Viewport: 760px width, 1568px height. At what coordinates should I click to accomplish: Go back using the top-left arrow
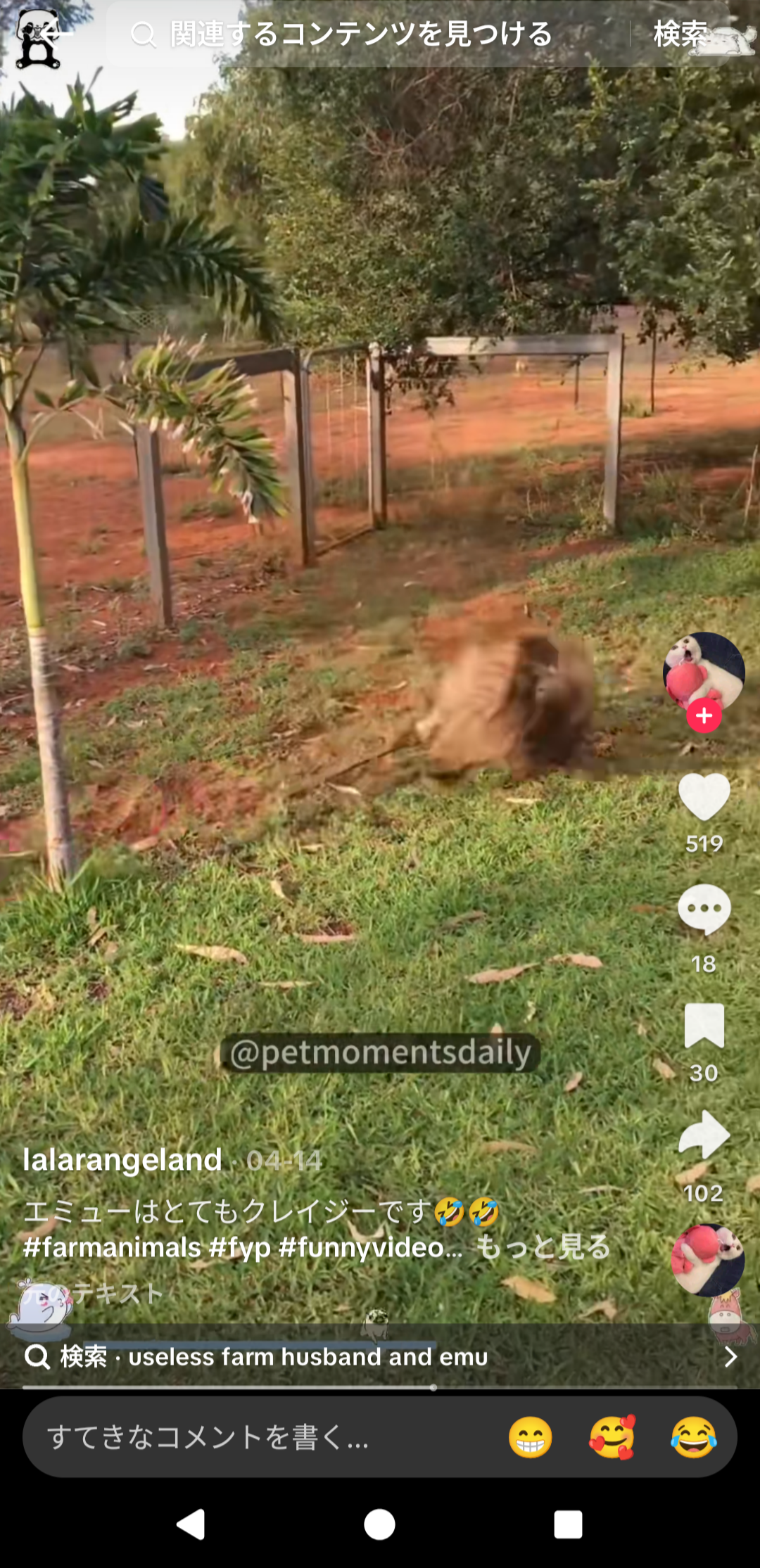click(56, 34)
